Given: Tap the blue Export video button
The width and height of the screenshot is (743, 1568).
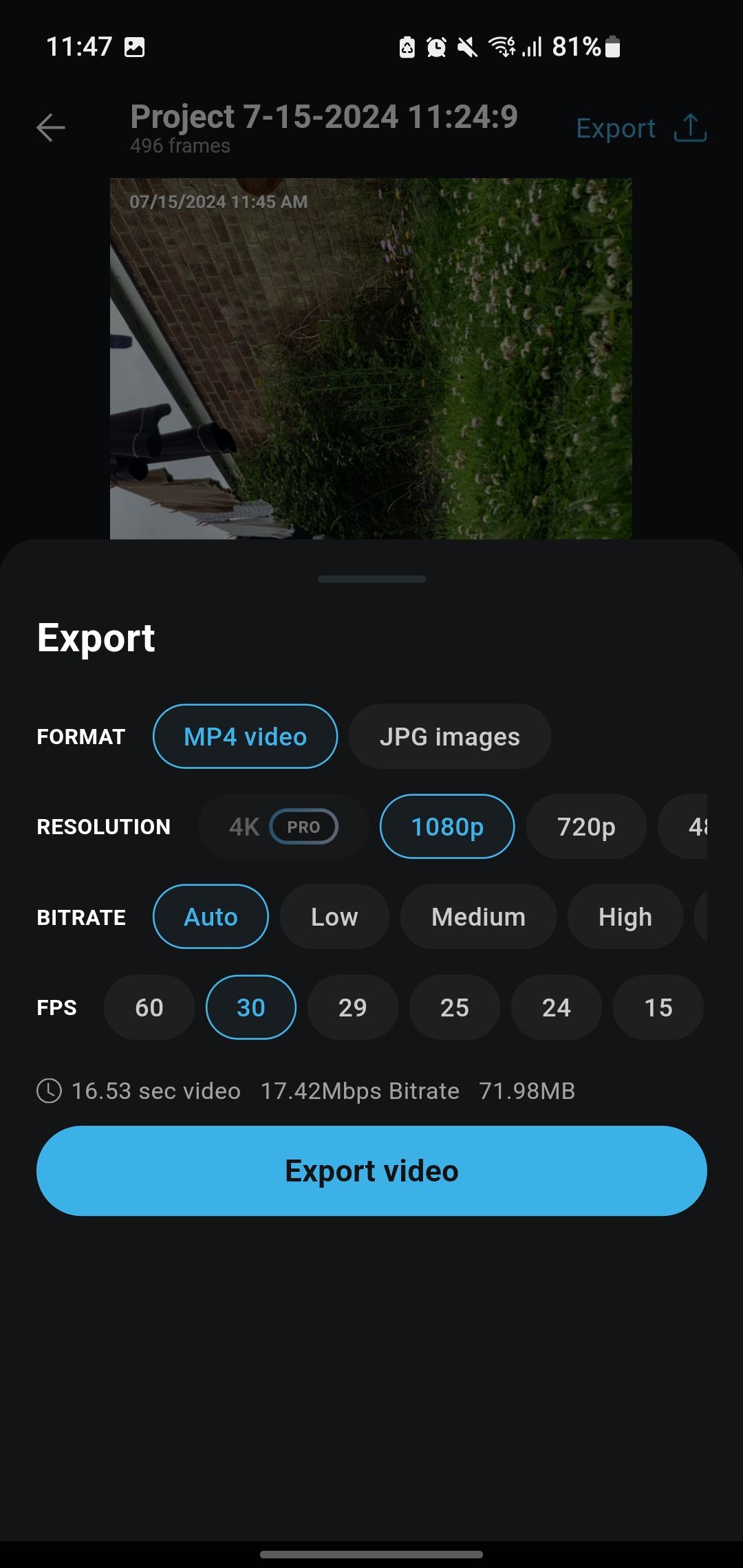Looking at the screenshot, I should point(371,1170).
